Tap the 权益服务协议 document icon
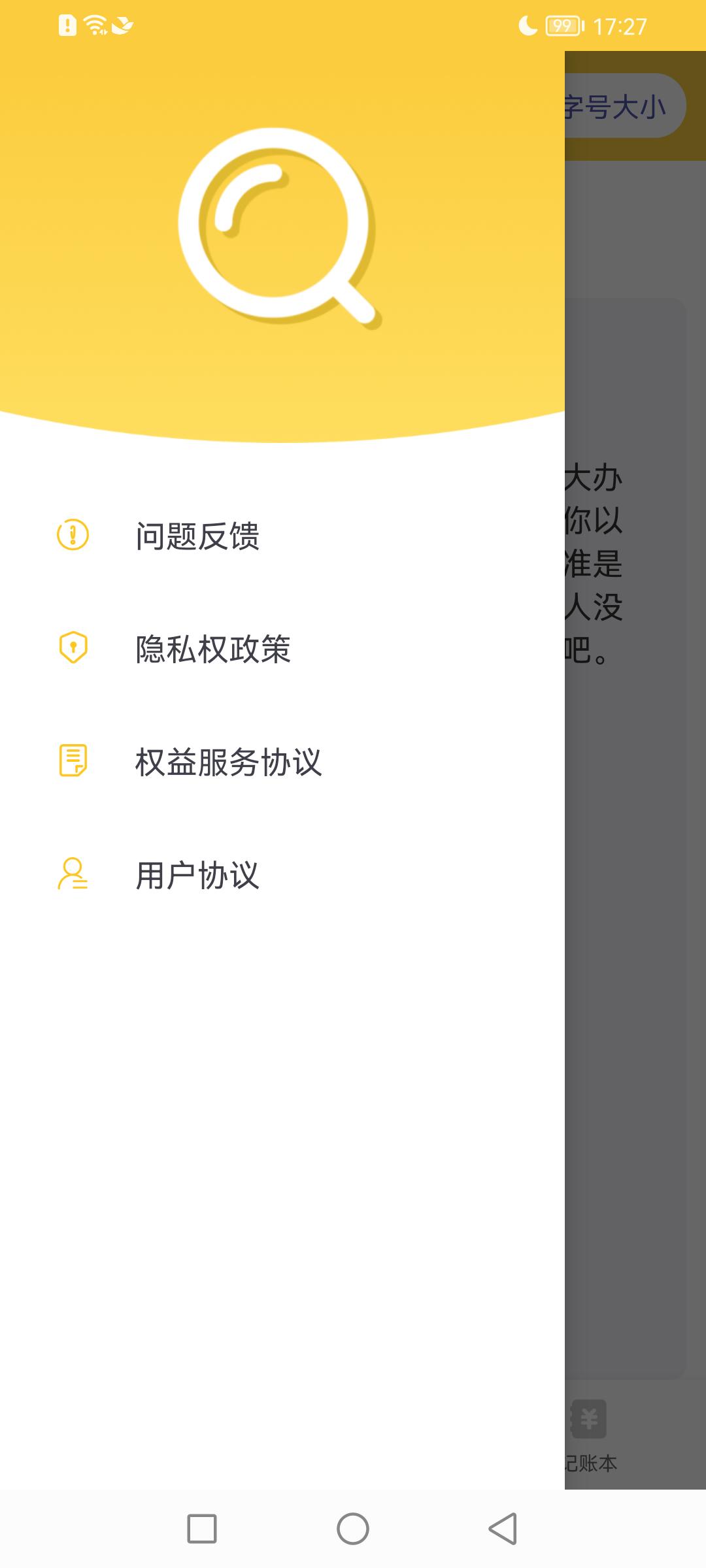This screenshot has height=1568, width=706. 72,759
